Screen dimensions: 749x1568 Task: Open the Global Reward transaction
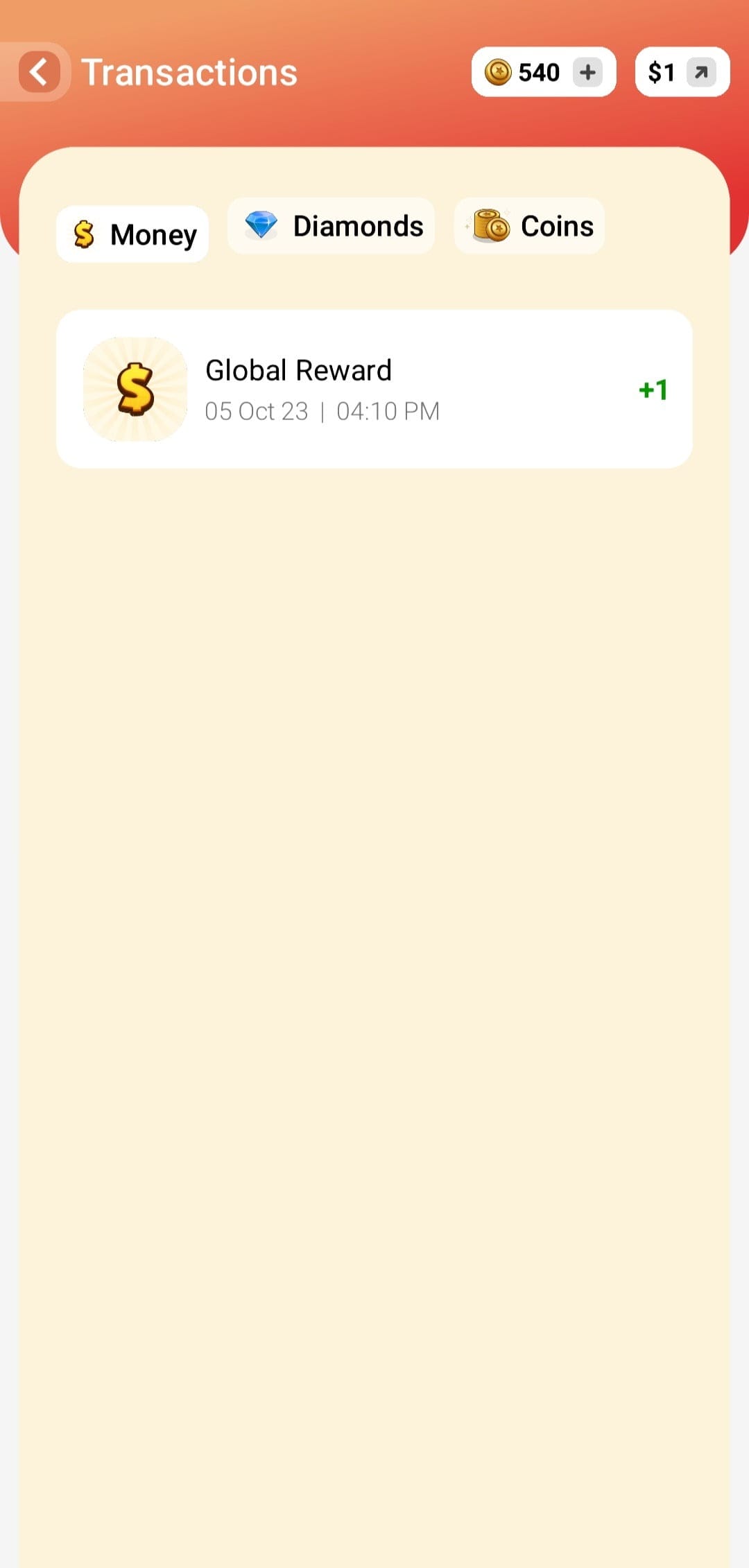tap(374, 390)
